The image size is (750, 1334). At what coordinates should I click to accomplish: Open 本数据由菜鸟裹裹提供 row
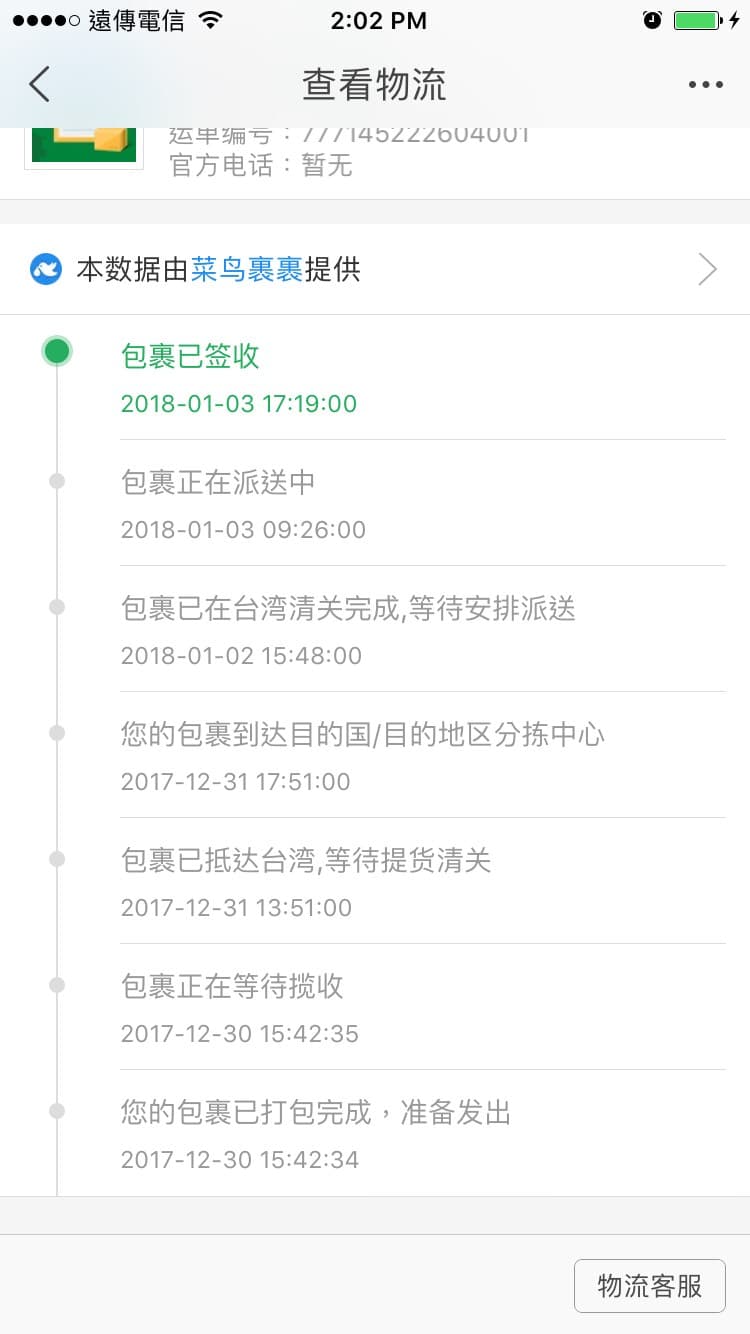click(374, 270)
